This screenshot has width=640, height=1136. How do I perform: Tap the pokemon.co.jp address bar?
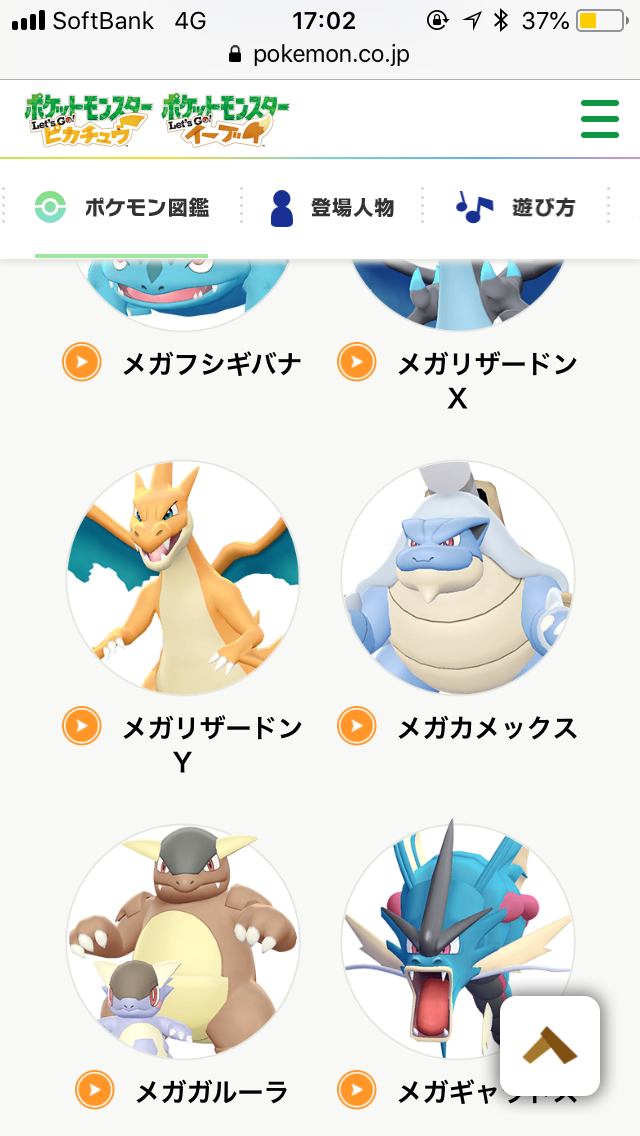(320, 54)
